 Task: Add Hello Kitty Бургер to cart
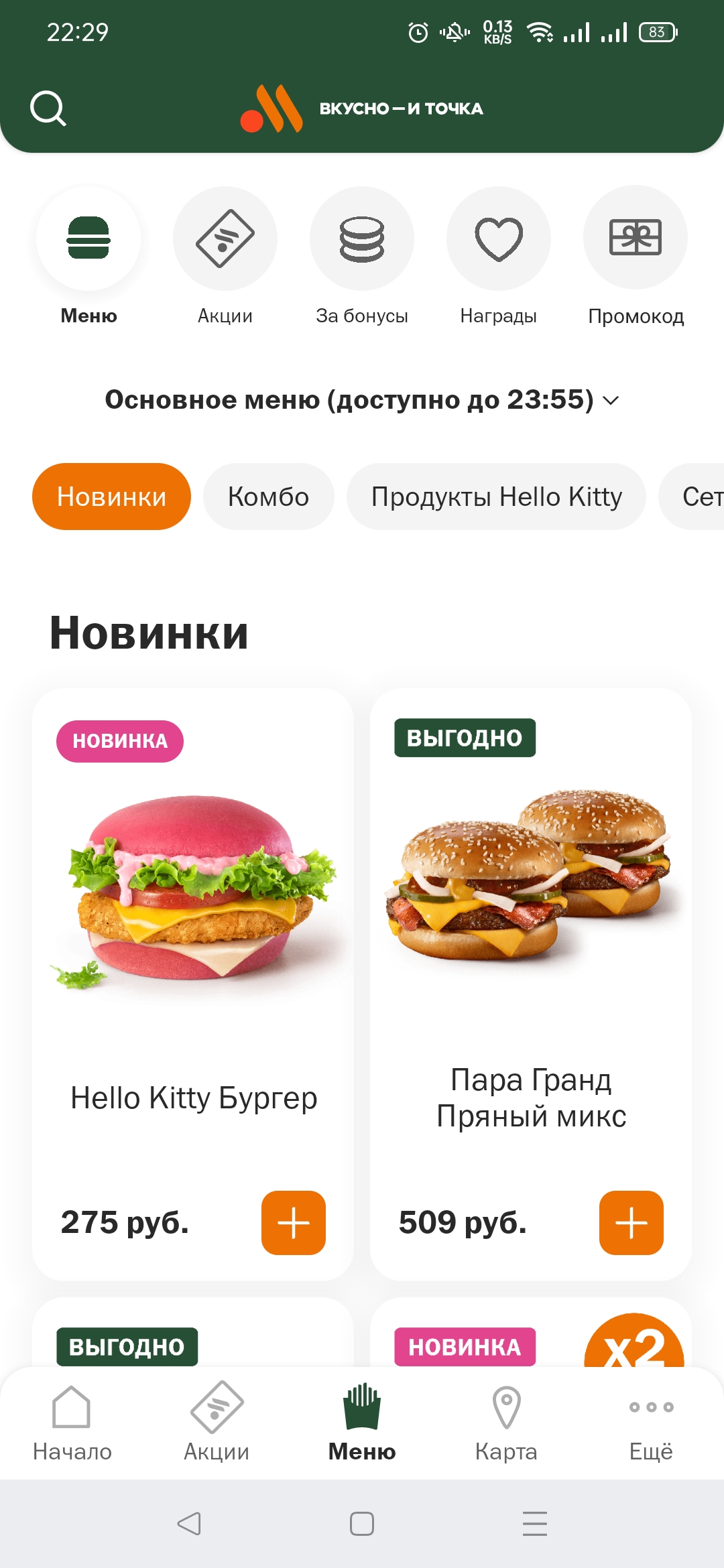(x=294, y=1223)
